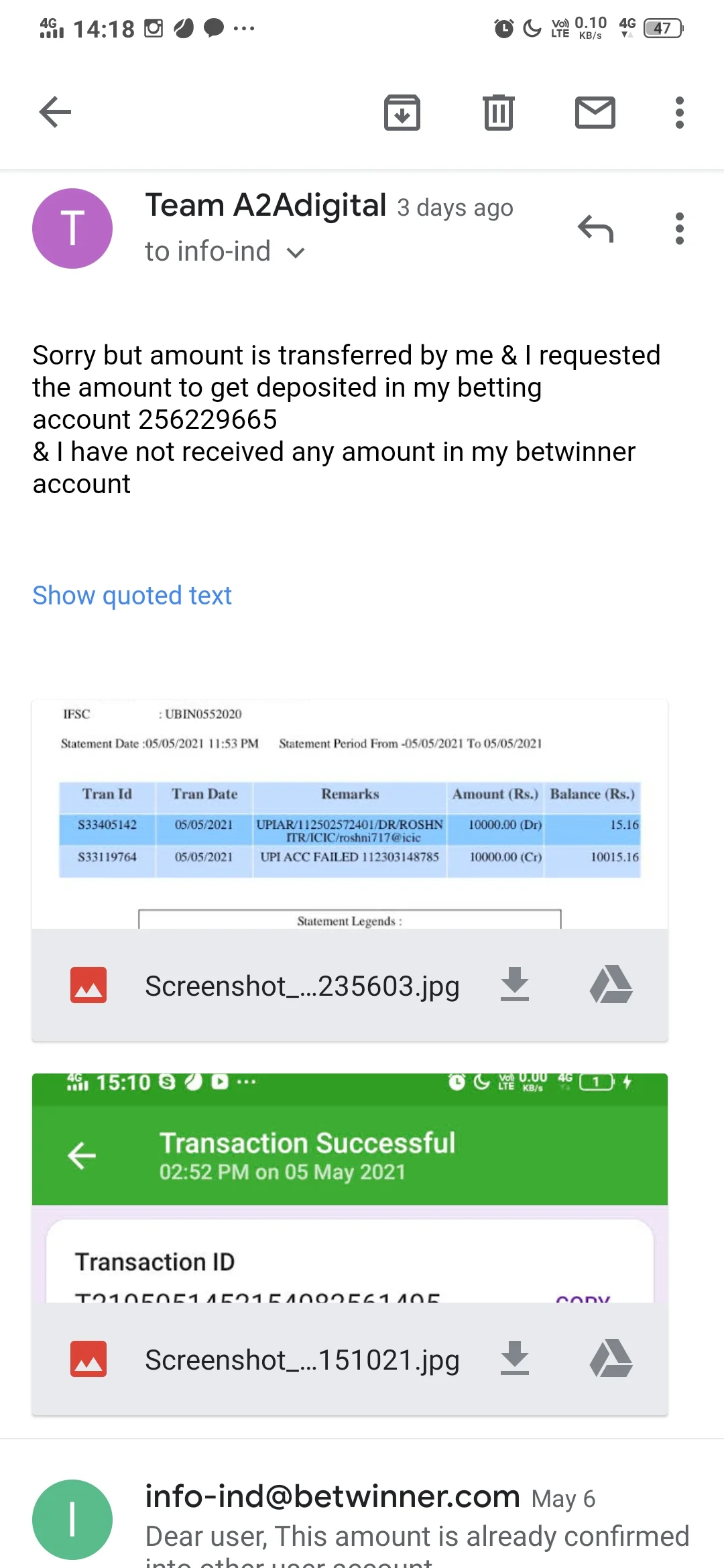Download Screenshot_...235603.jpg
Image resolution: width=724 pixels, height=1568 pixels.
coord(514,984)
